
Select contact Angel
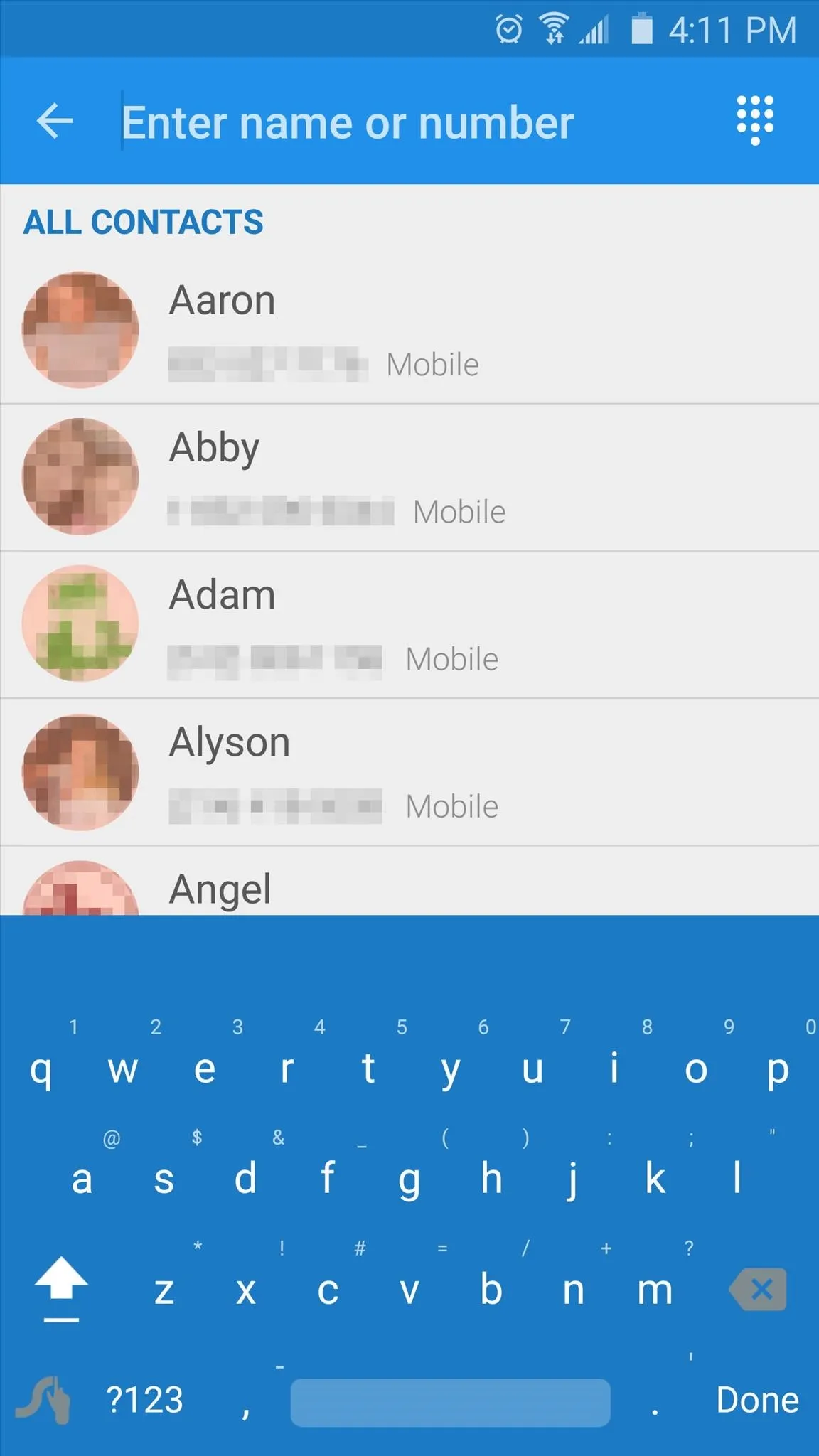(409, 881)
